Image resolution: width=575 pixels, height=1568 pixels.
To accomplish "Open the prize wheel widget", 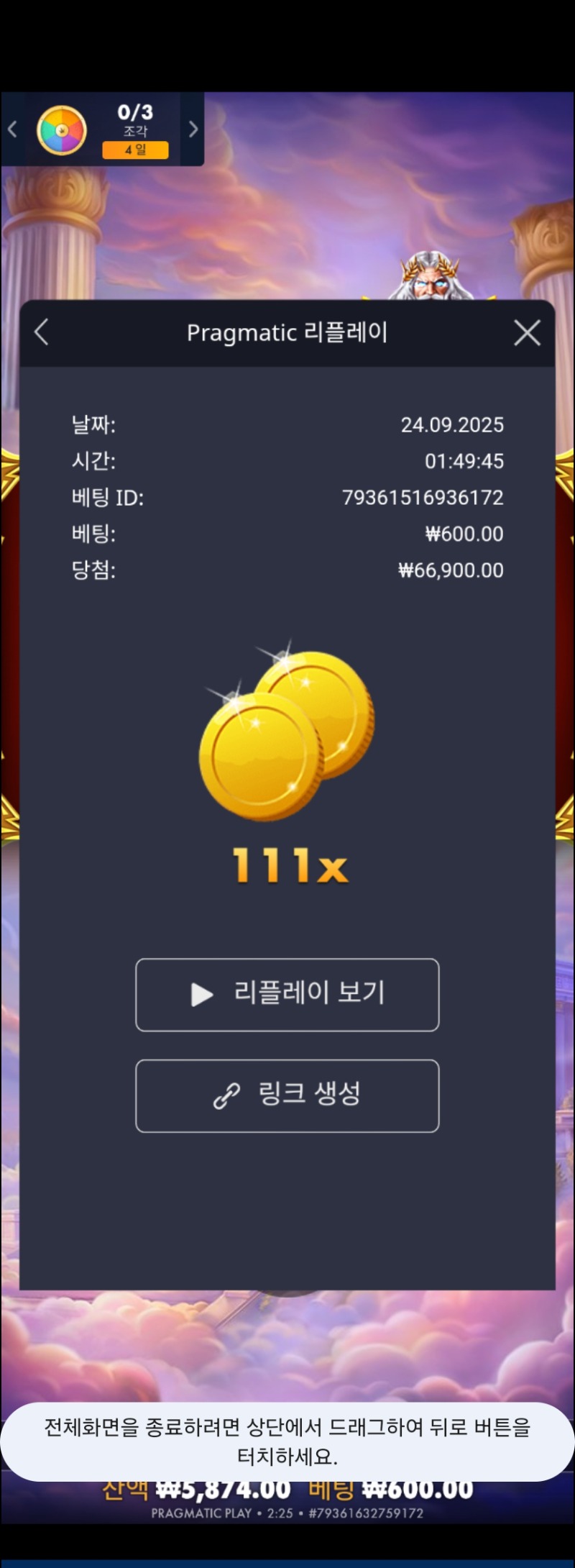I will click(62, 130).
